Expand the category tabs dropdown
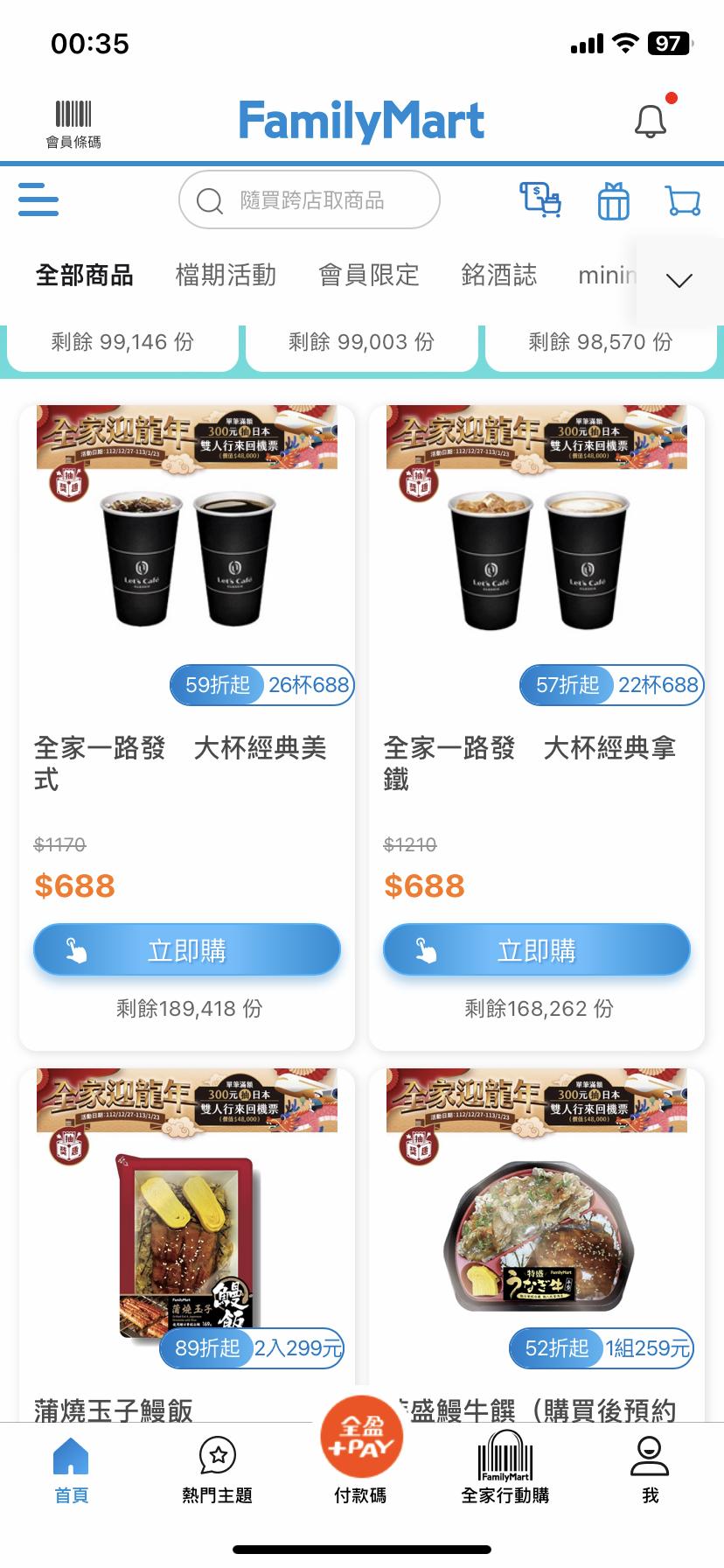This screenshot has height=1568, width=724. point(679,280)
